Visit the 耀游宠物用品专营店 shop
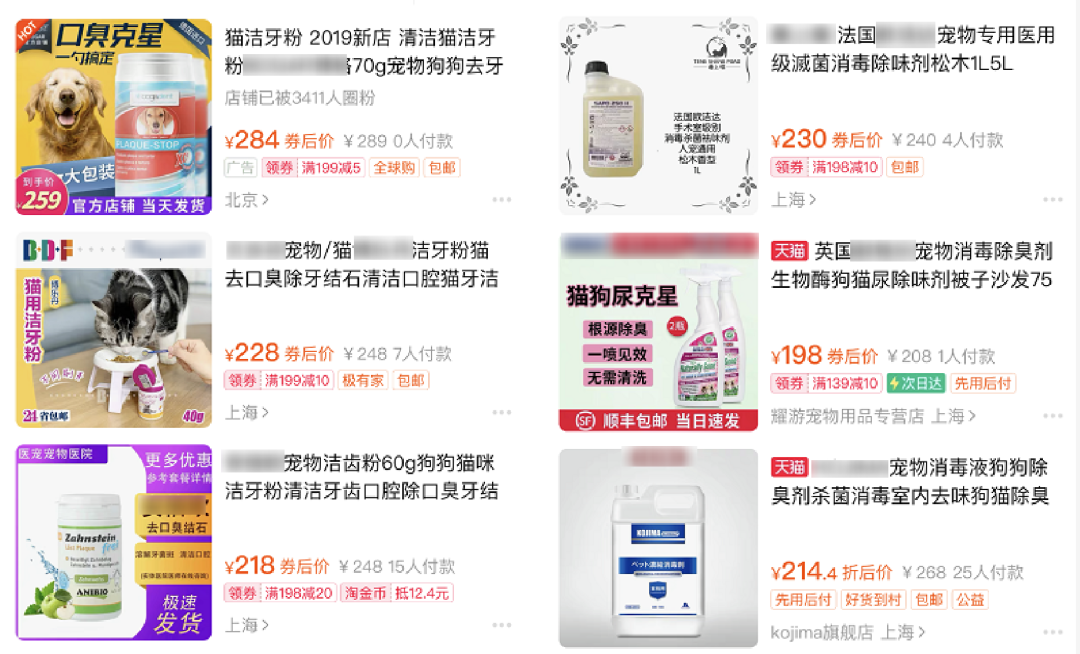1080x654 pixels. pos(848,415)
